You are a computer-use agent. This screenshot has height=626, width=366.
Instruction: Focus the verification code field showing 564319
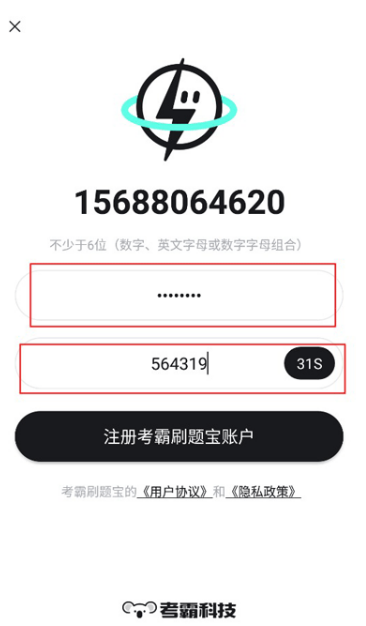click(179, 364)
